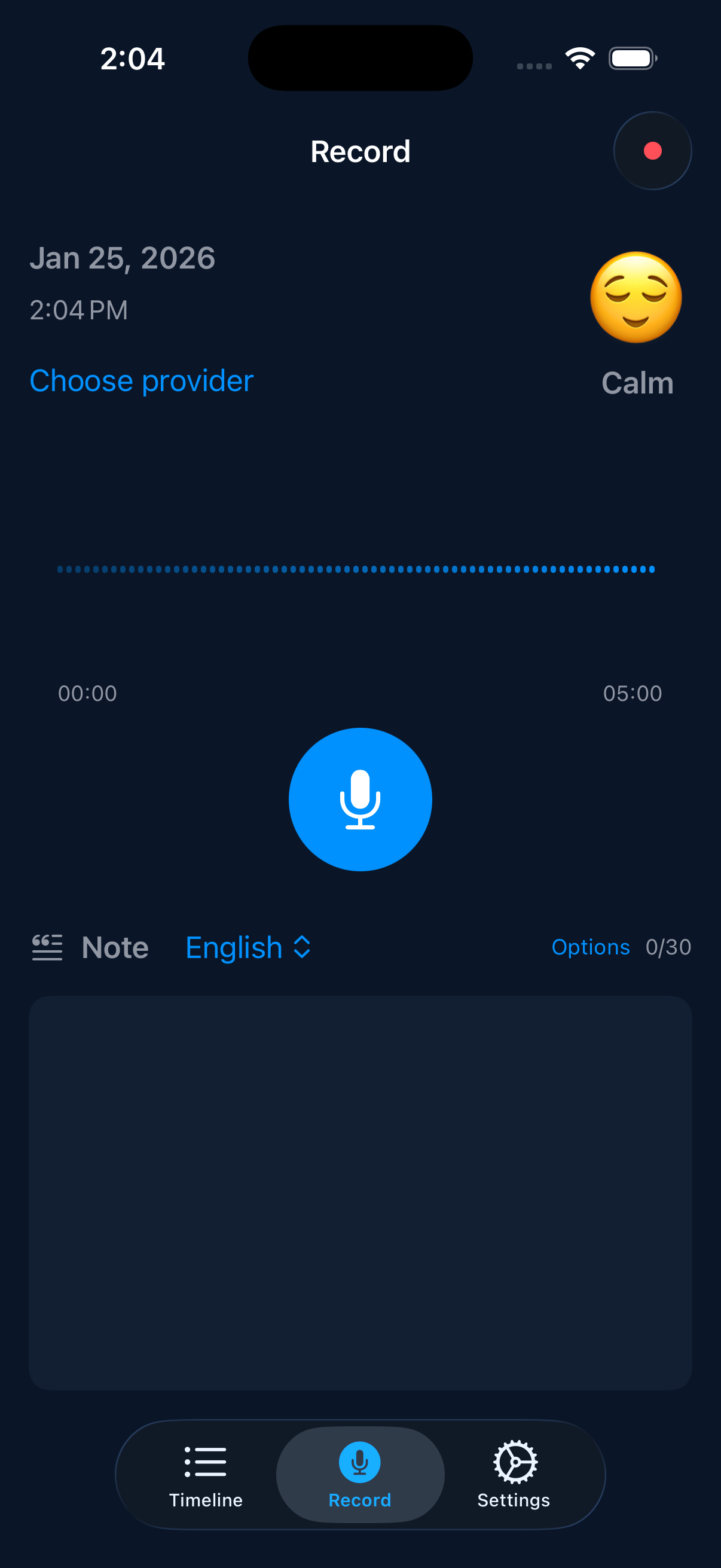The height and width of the screenshot is (1568, 721).
Task: Open the Choose provider link
Action: (x=140, y=381)
